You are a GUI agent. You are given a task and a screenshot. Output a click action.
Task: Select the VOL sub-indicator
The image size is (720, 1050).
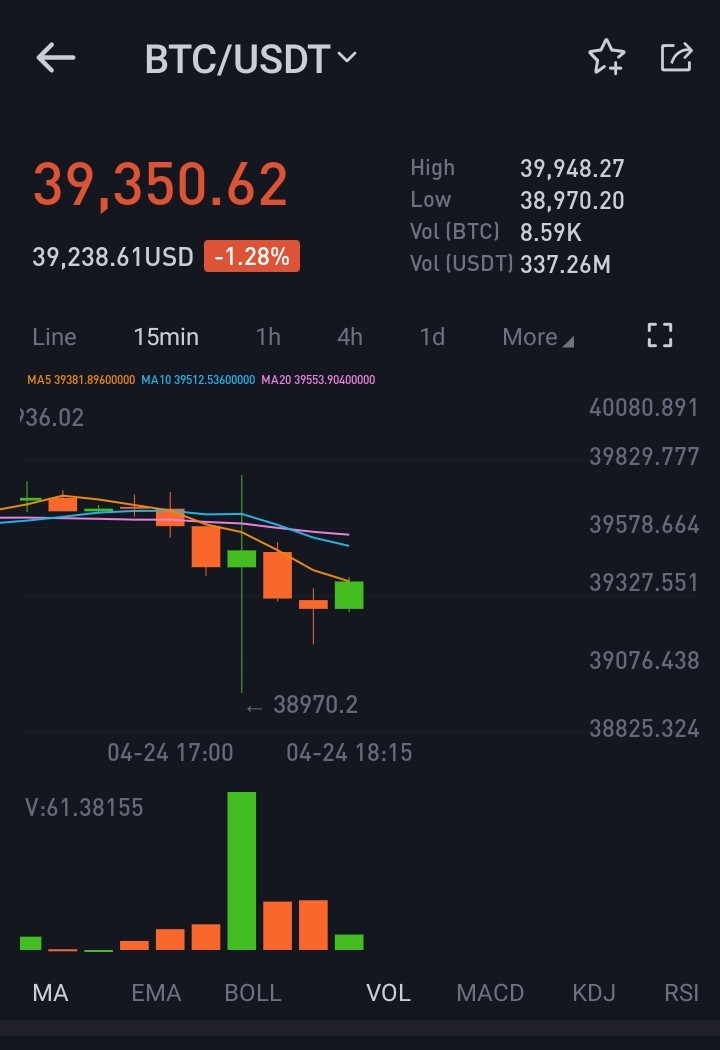click(x=388, y=992)
